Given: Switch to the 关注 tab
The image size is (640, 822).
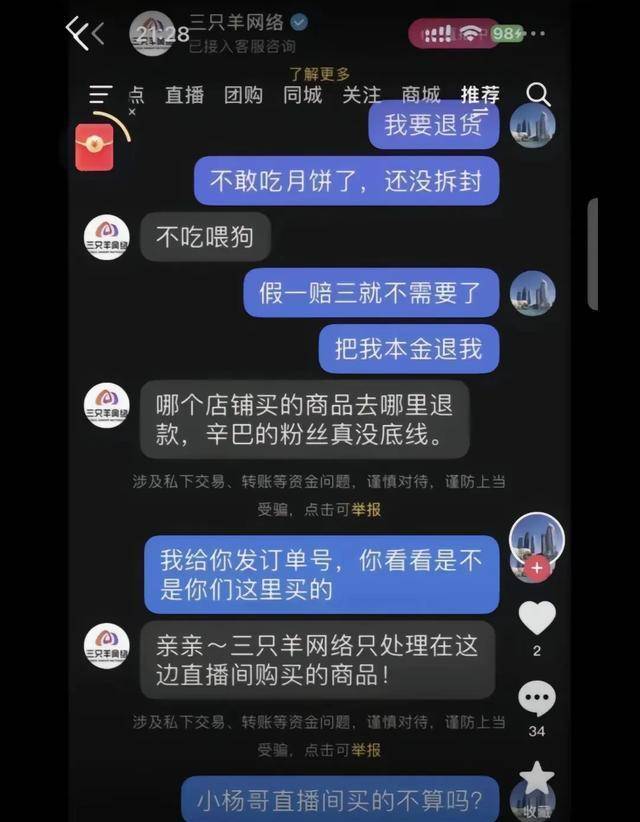Looking at the screenshot, I should [x=361, y=95].
